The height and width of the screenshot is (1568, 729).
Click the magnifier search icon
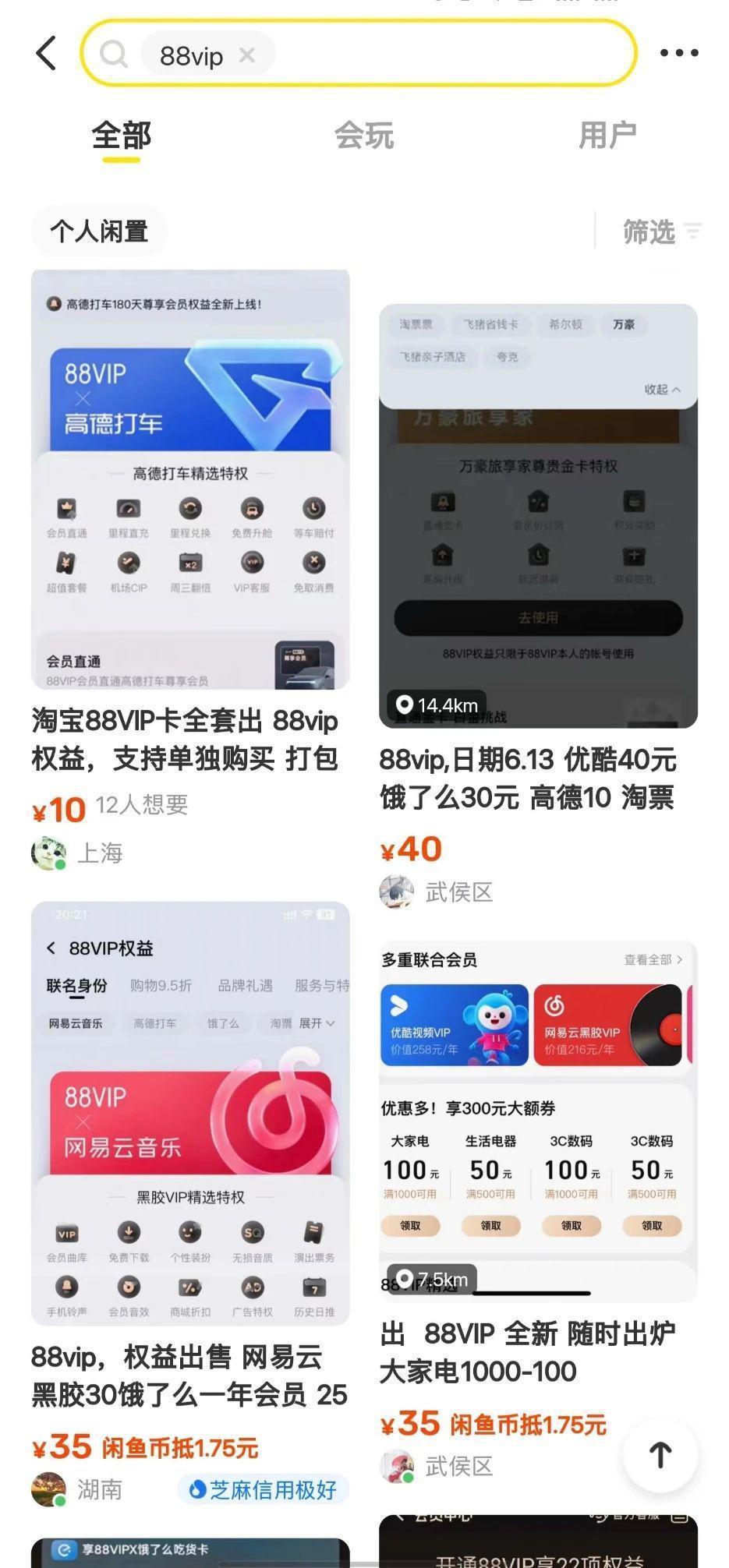[x=114, y=54]
